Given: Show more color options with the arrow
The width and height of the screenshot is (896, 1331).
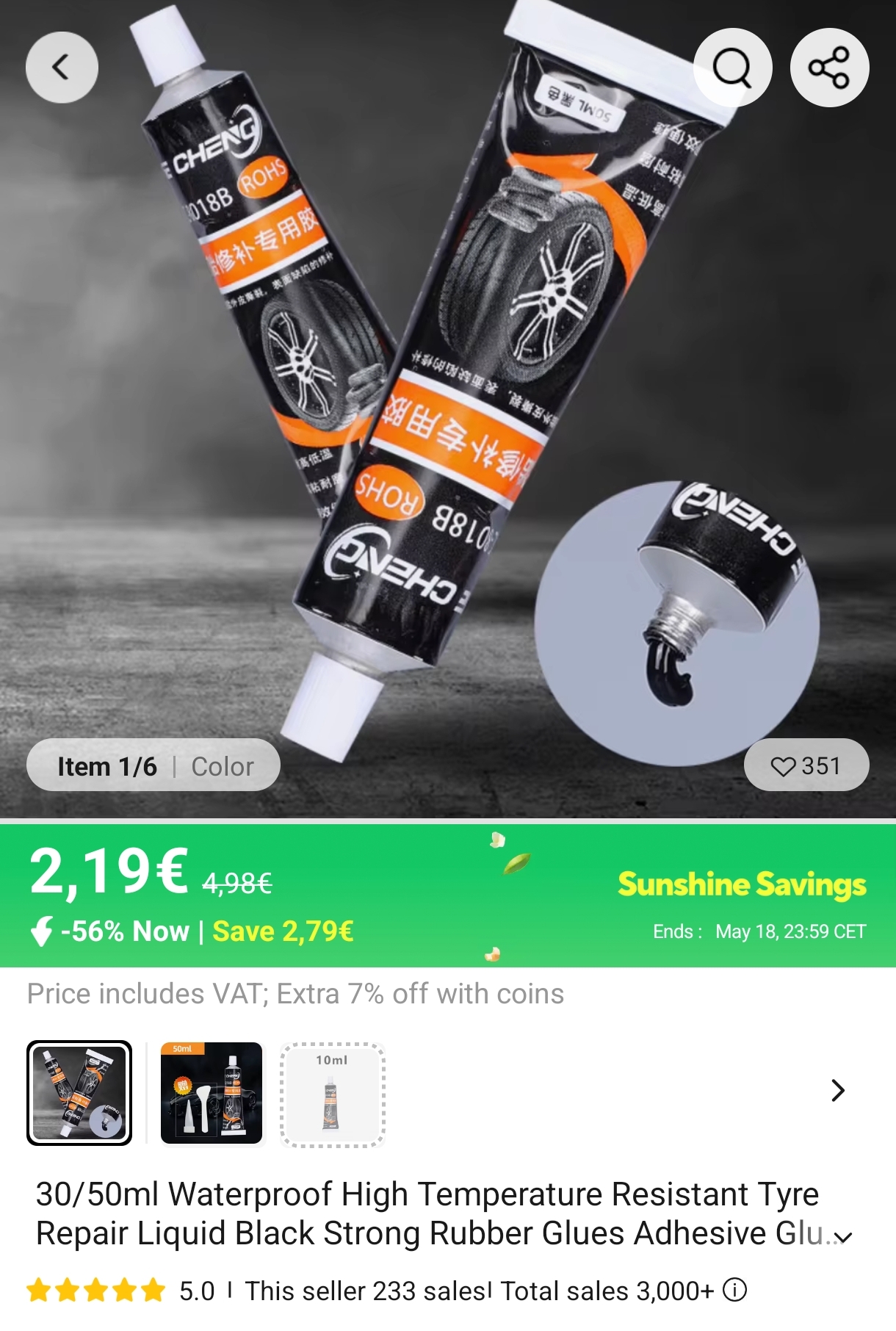Looking at the screenshot, I should click(837, 1090).
